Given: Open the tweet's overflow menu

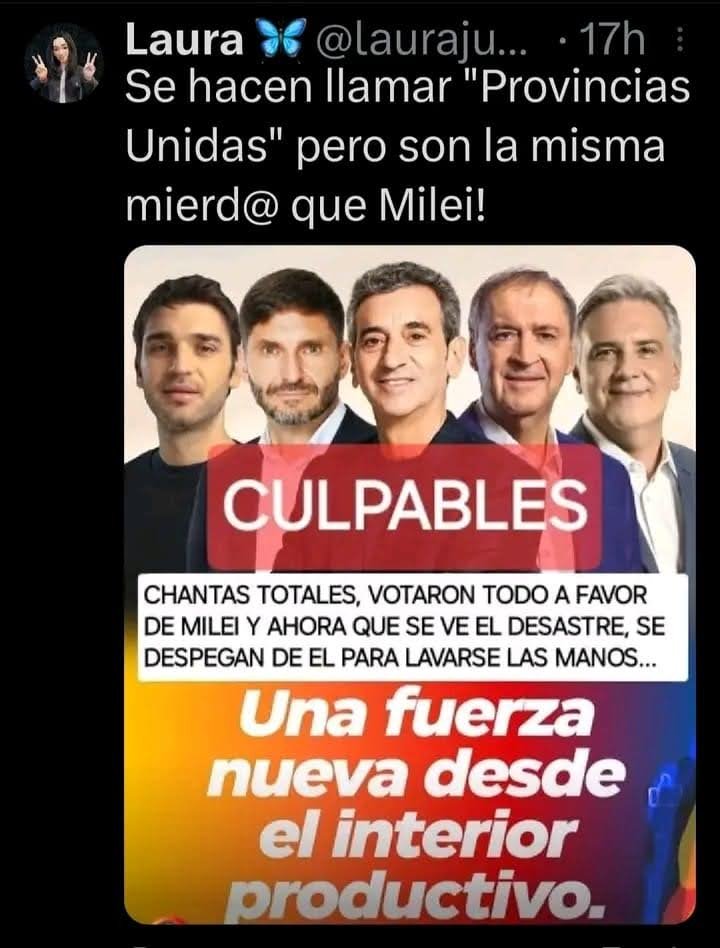Looking at the screenshot, I should click(x=681, y=41).
